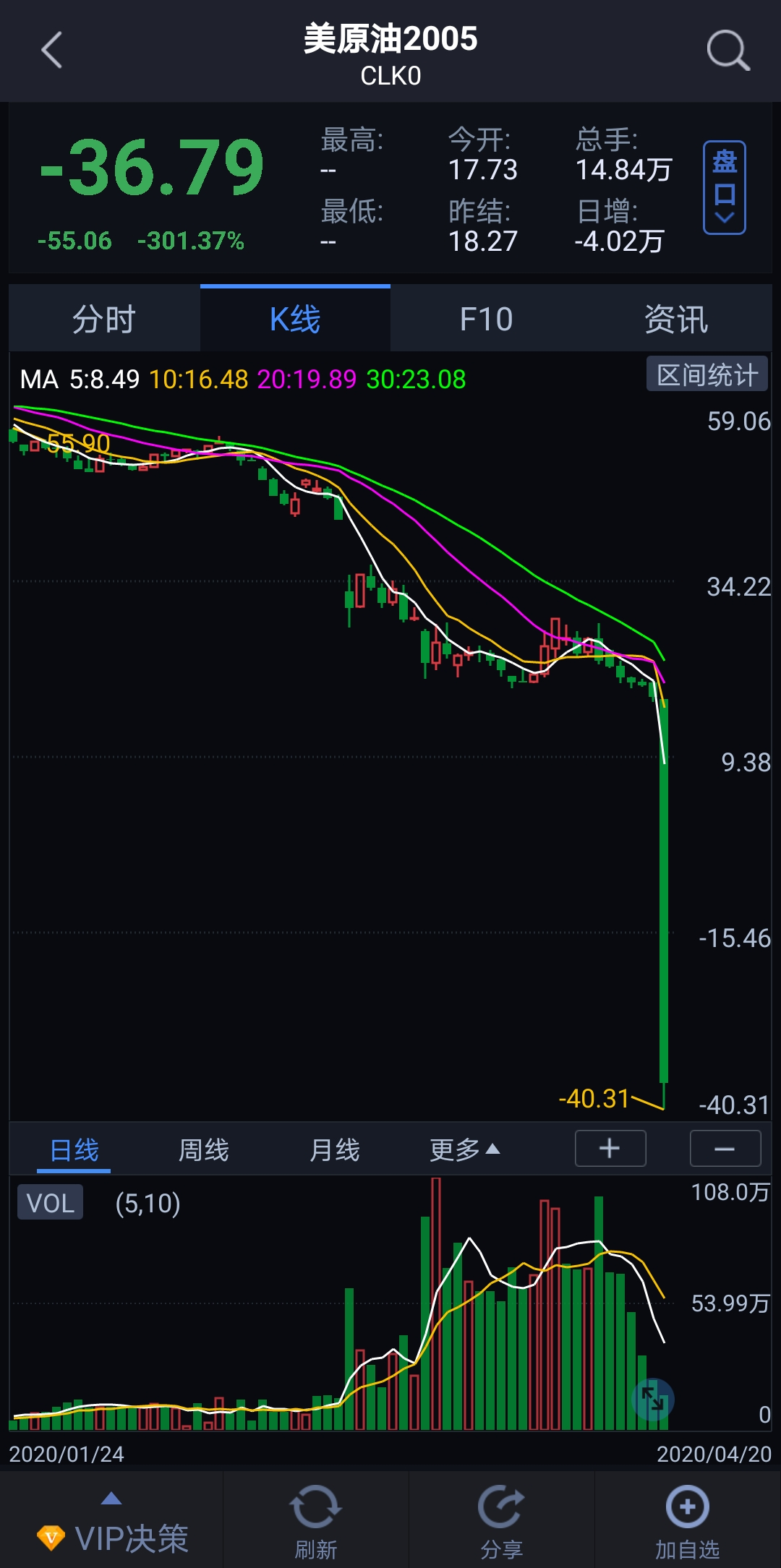781x1568 pixels.
Task: Switch to the 资讯 news tab
Action: (675, 319)
